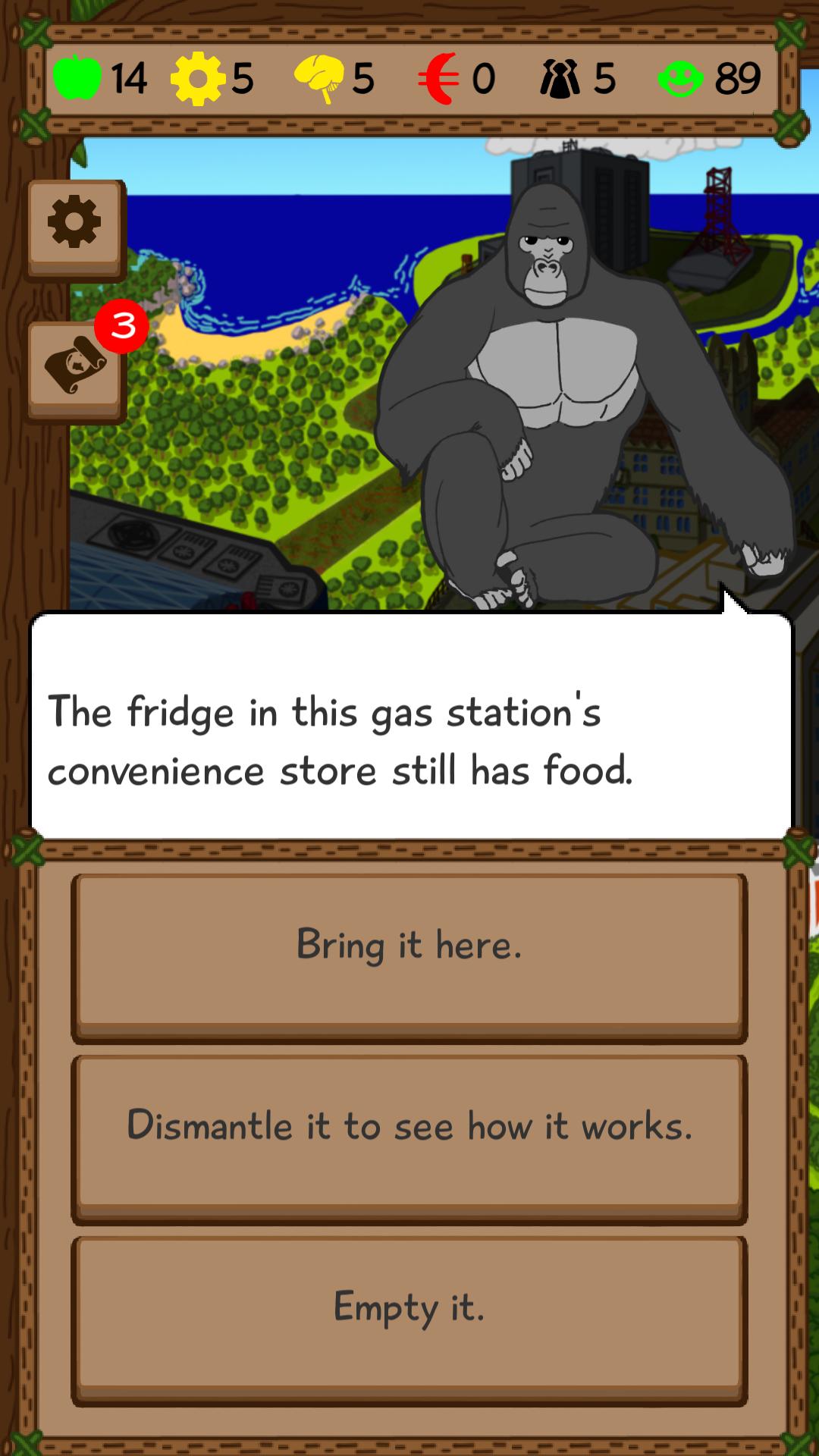Open the settings gear button
Viewport: 819px width, 1456px height.
point(75,225)
